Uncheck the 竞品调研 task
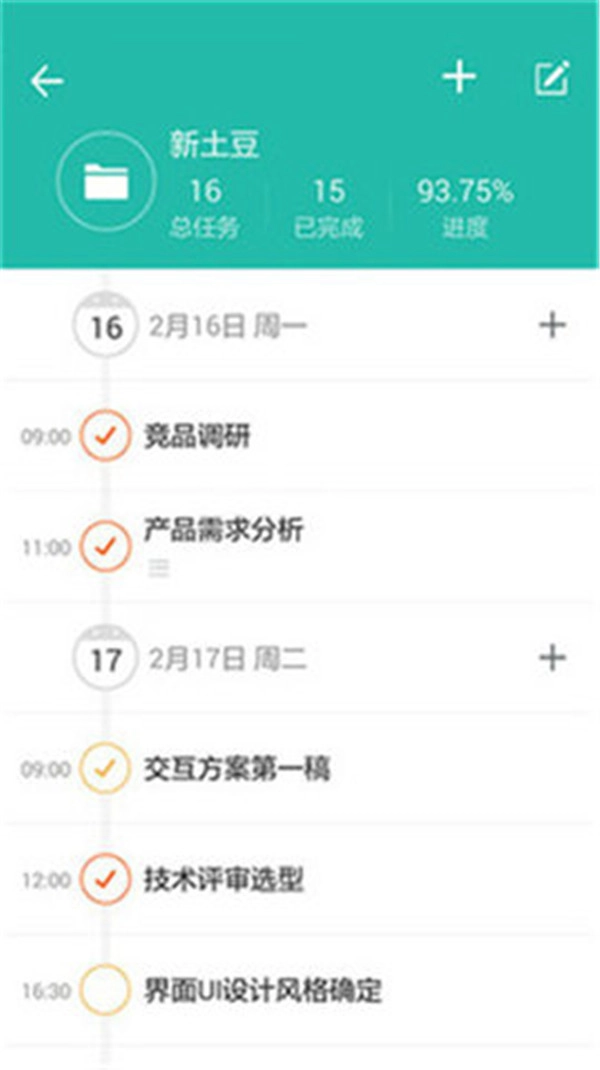The image size is (600, 1070). coord(105,436)
